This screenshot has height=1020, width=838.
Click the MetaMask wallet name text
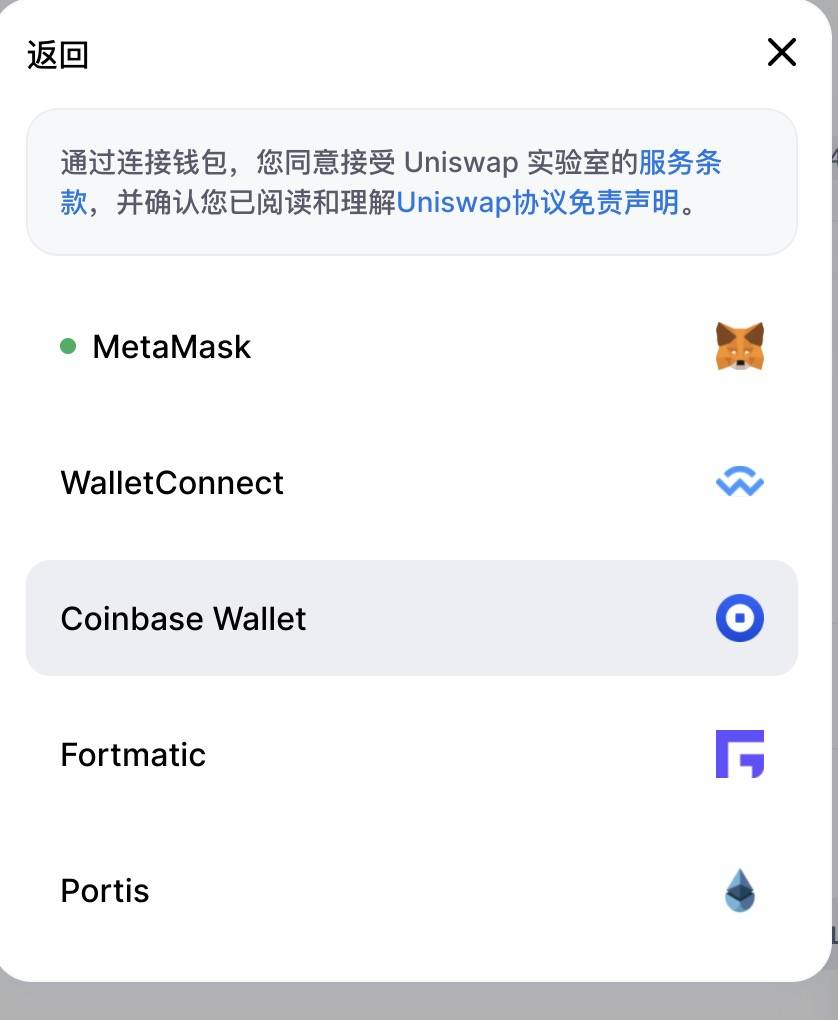pos(171,347)
